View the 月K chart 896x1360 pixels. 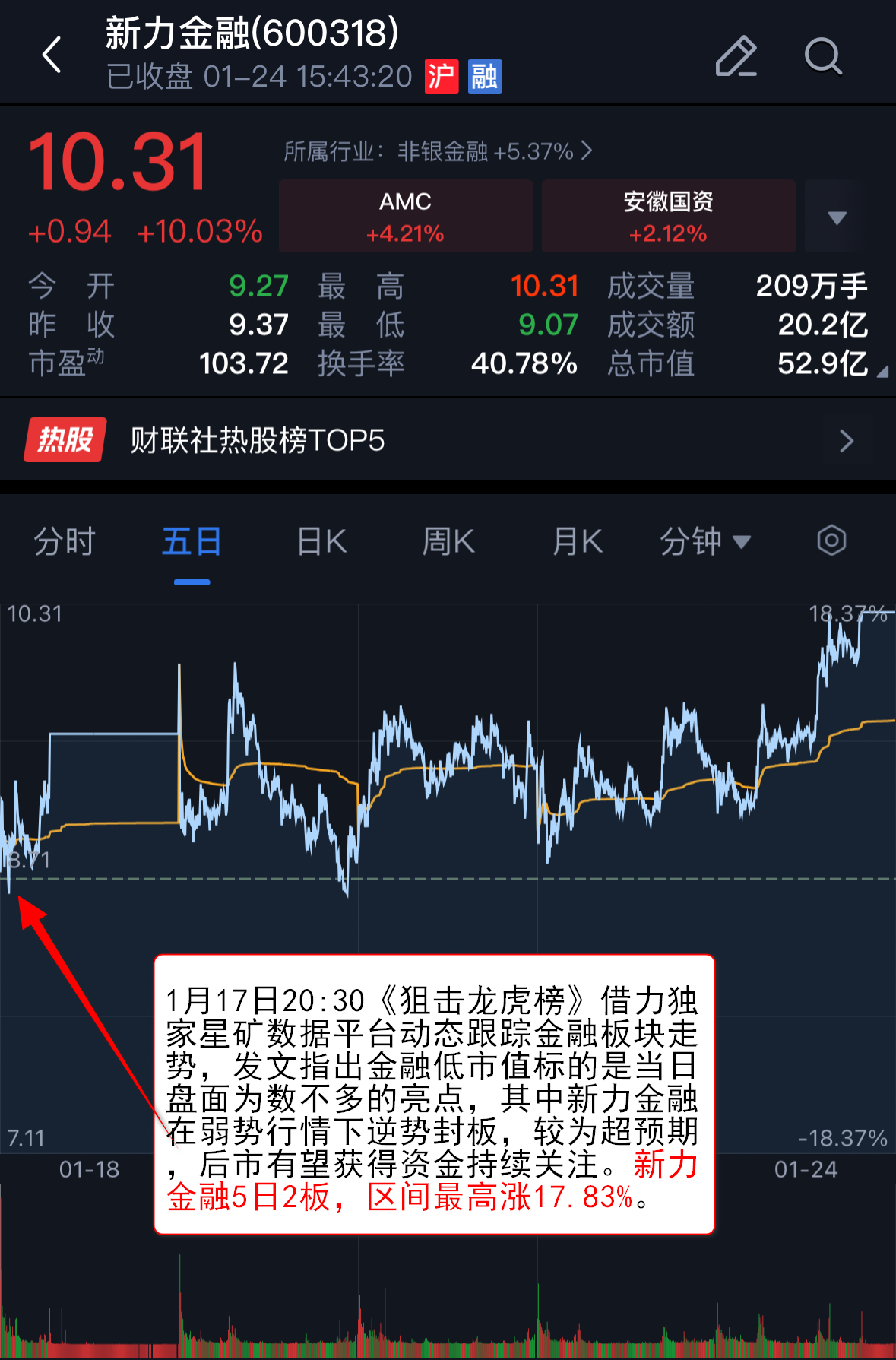coord(578,542)
